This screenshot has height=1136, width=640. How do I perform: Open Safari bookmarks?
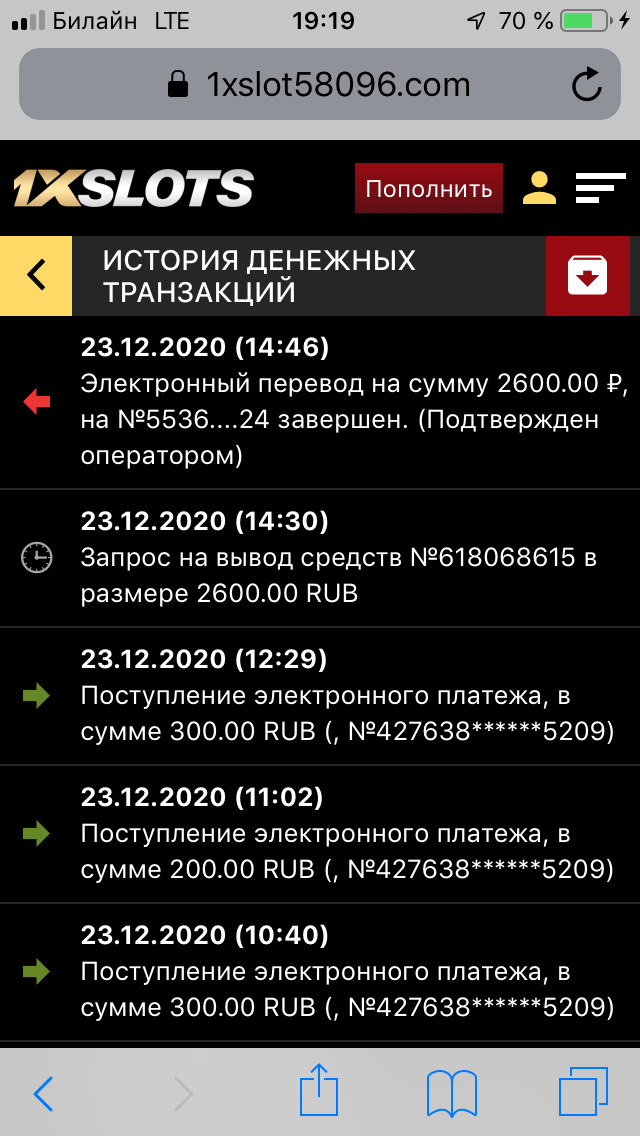(x=451, y=1091)
